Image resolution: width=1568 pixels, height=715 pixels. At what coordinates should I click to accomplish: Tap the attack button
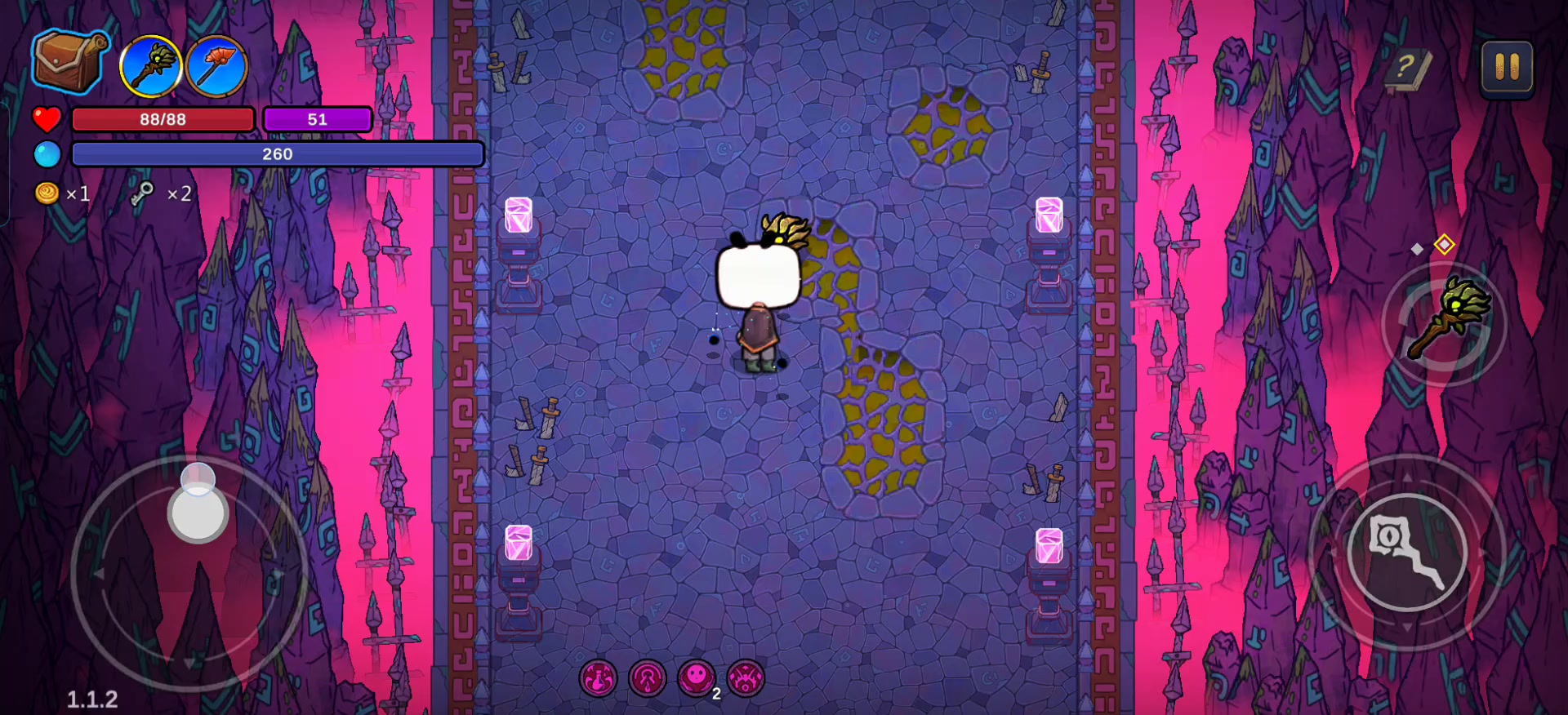point(1406,553)
